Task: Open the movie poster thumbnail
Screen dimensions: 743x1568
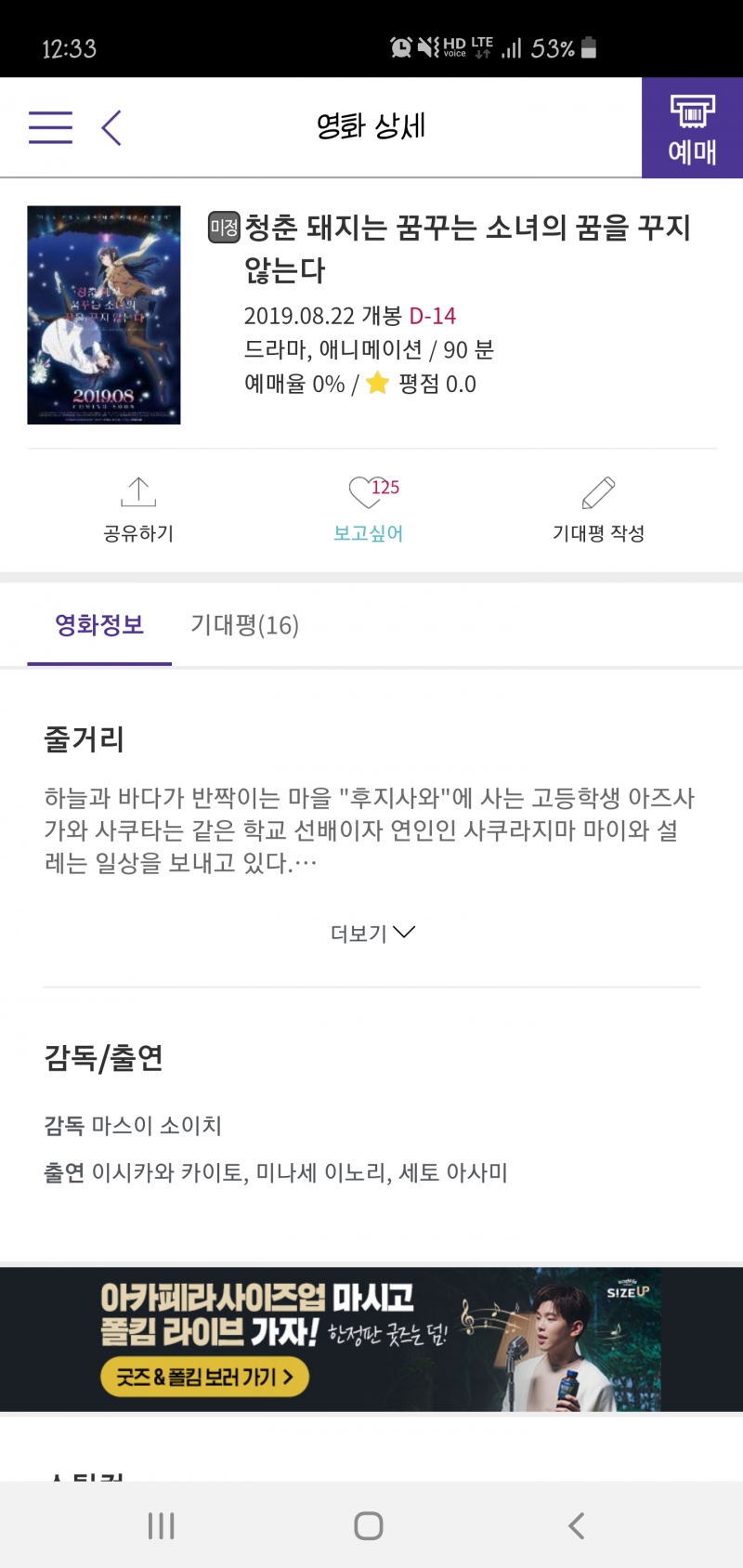Action: coord(104,315)
